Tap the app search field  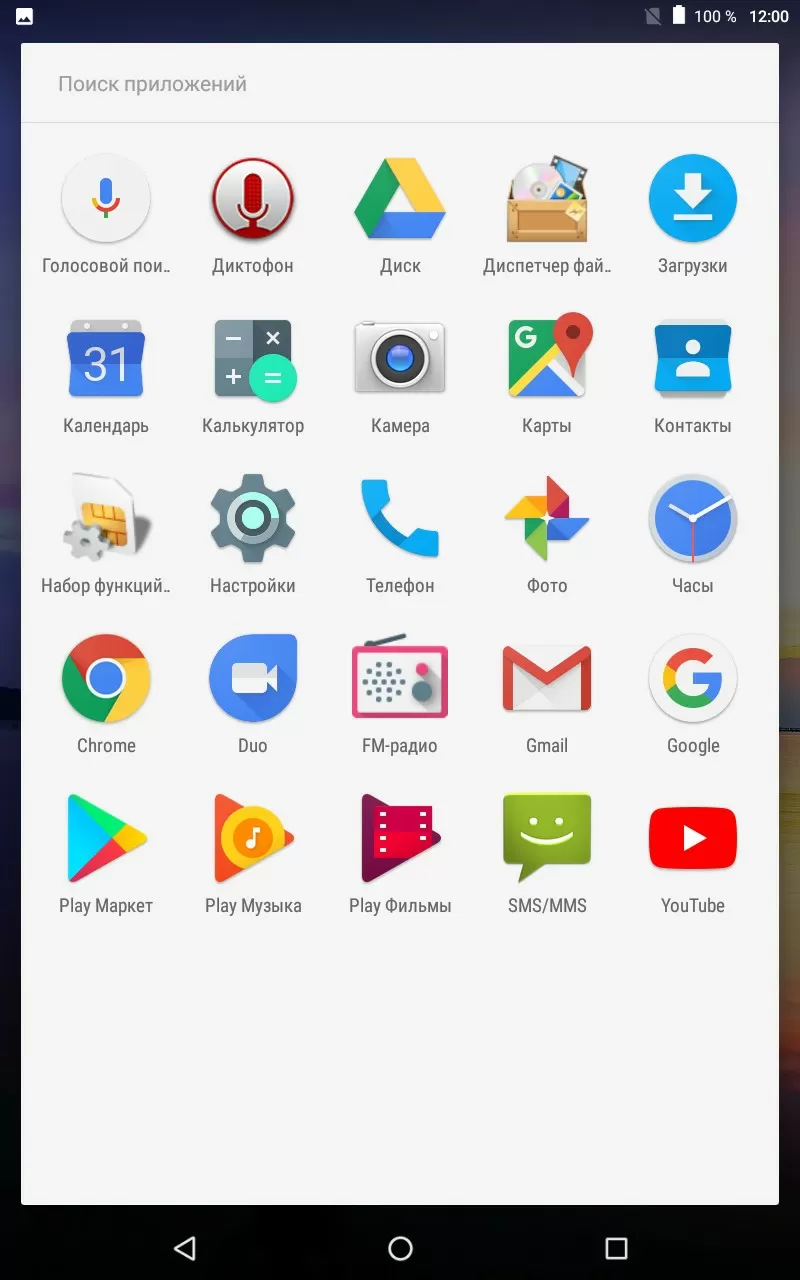[400, 84]
